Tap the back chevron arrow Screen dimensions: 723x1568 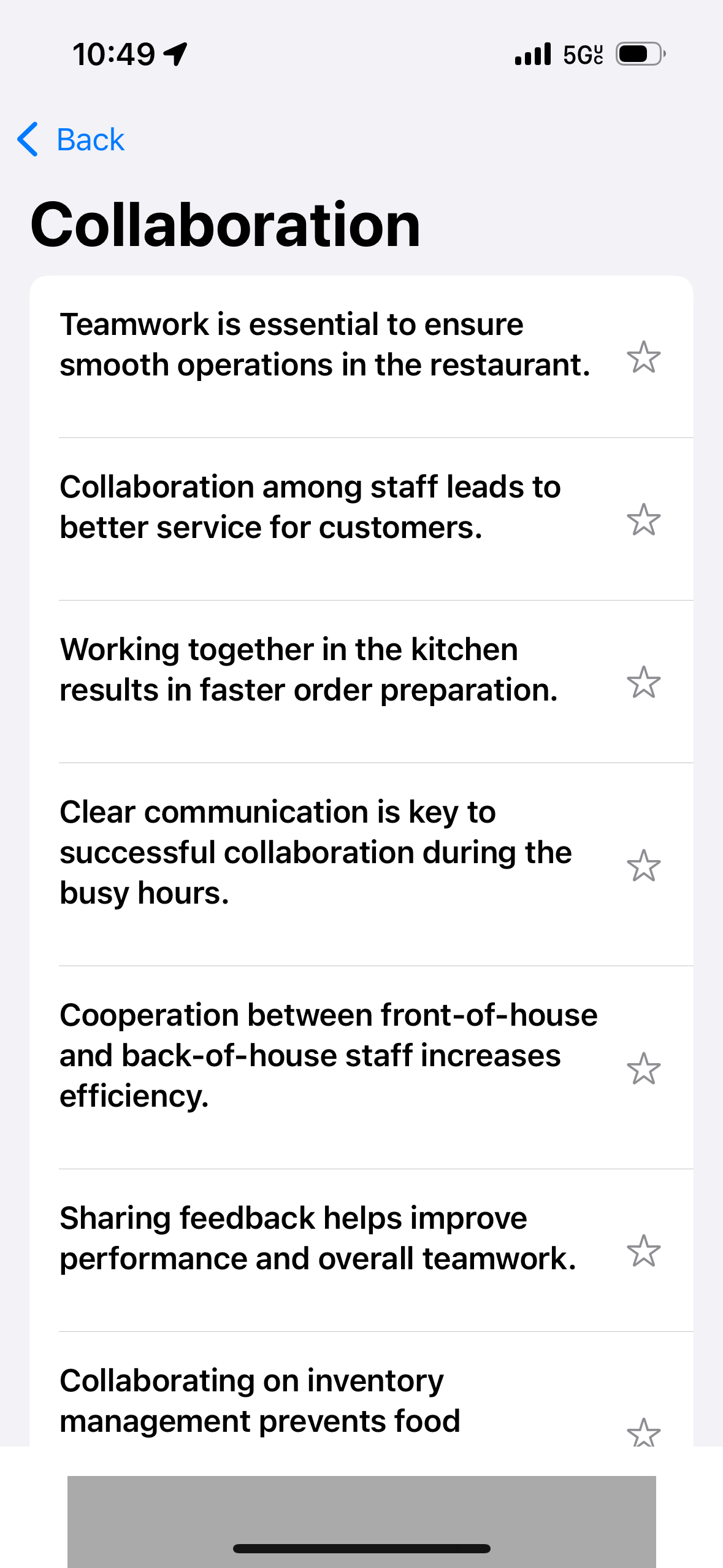point(27,139)
